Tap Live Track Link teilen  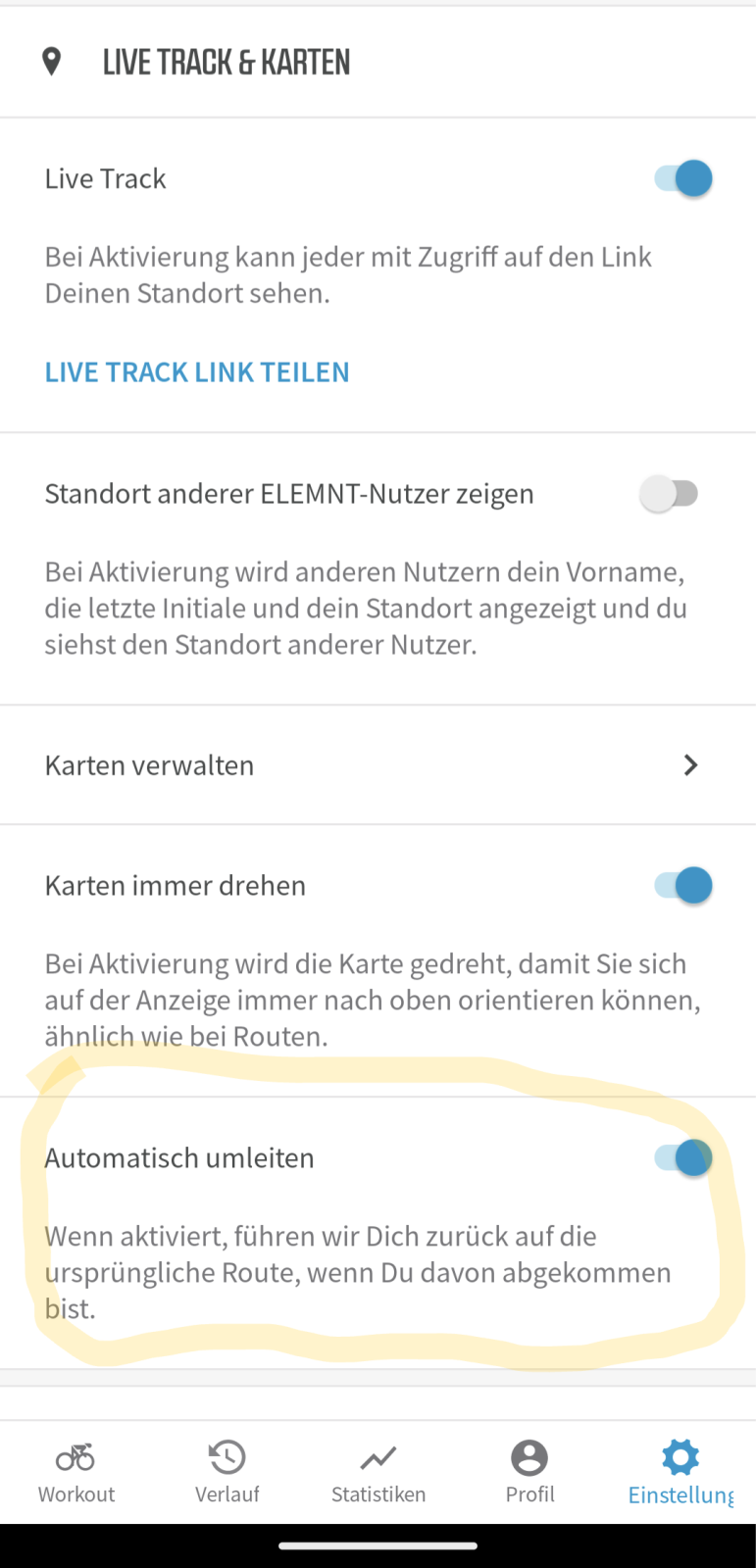[197, 372]
